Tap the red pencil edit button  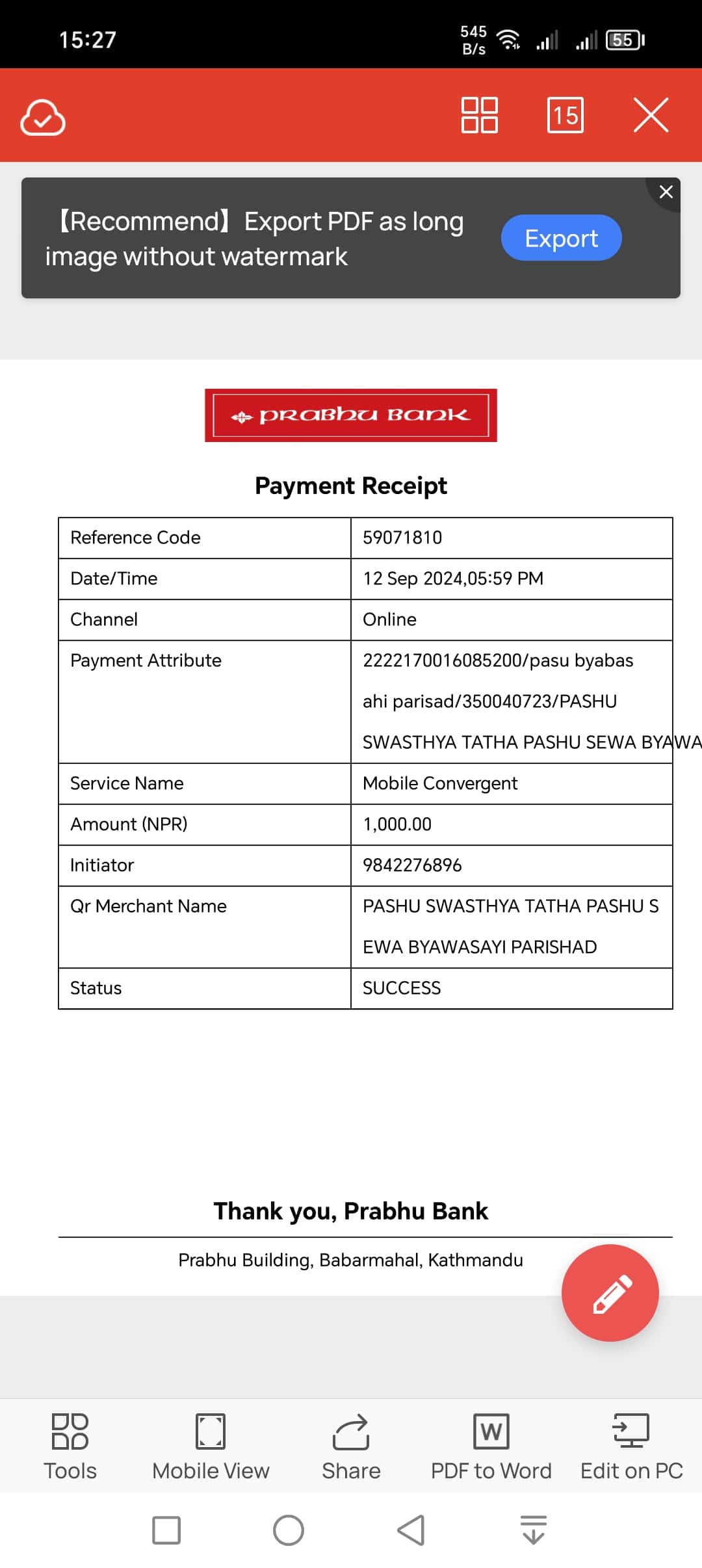pos(610,1292)
